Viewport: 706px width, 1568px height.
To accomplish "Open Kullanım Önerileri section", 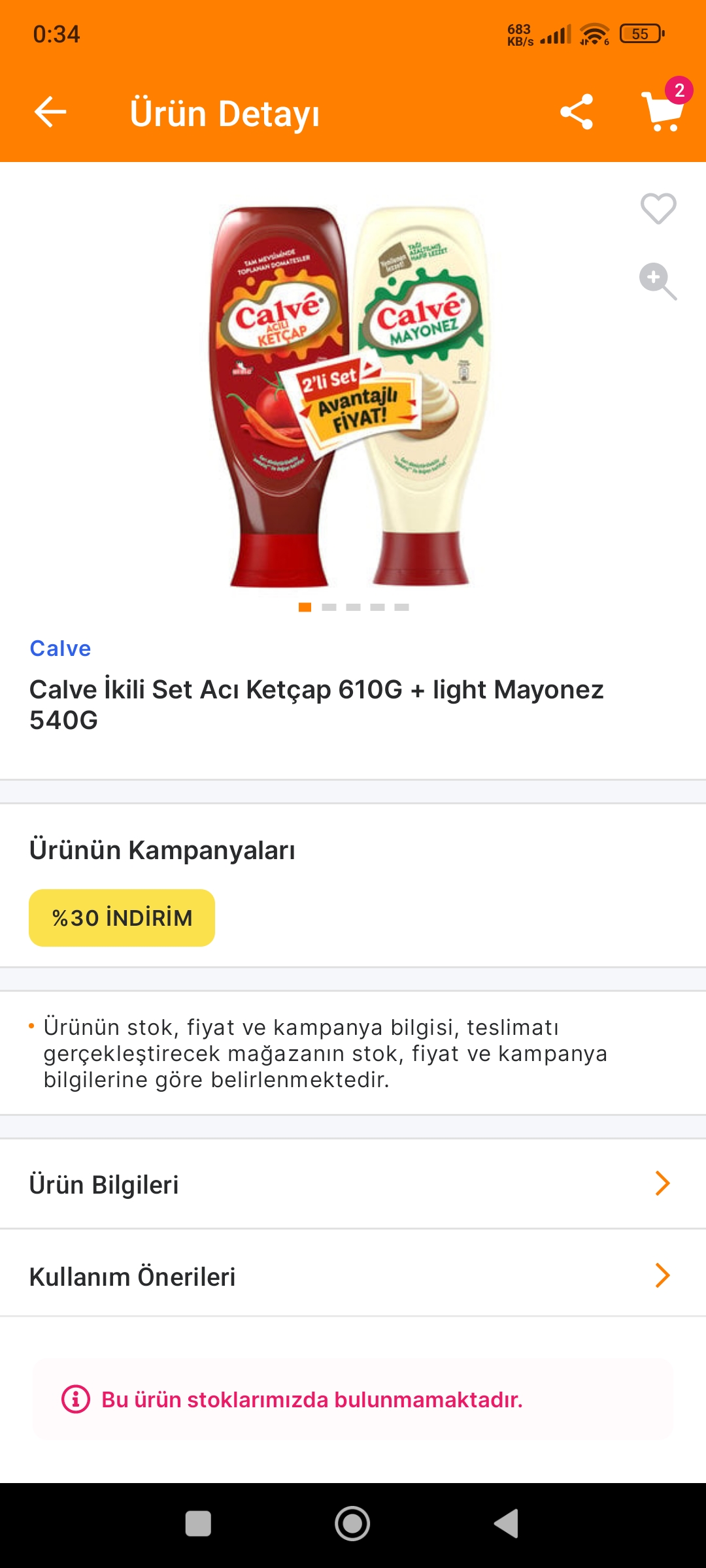I will point(353,1275).
